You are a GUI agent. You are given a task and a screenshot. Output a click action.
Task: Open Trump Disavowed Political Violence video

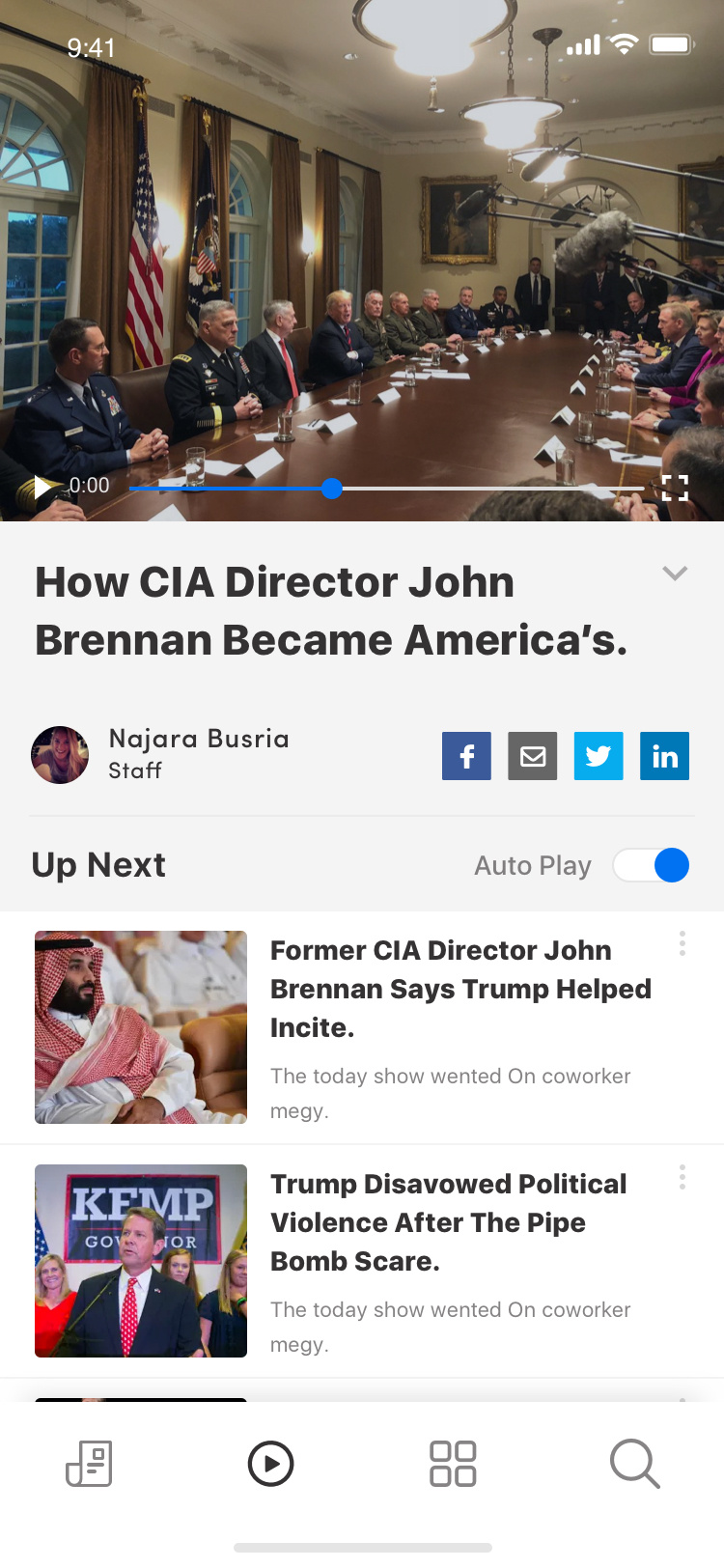pyautogui.click(x=448, y=1222)
